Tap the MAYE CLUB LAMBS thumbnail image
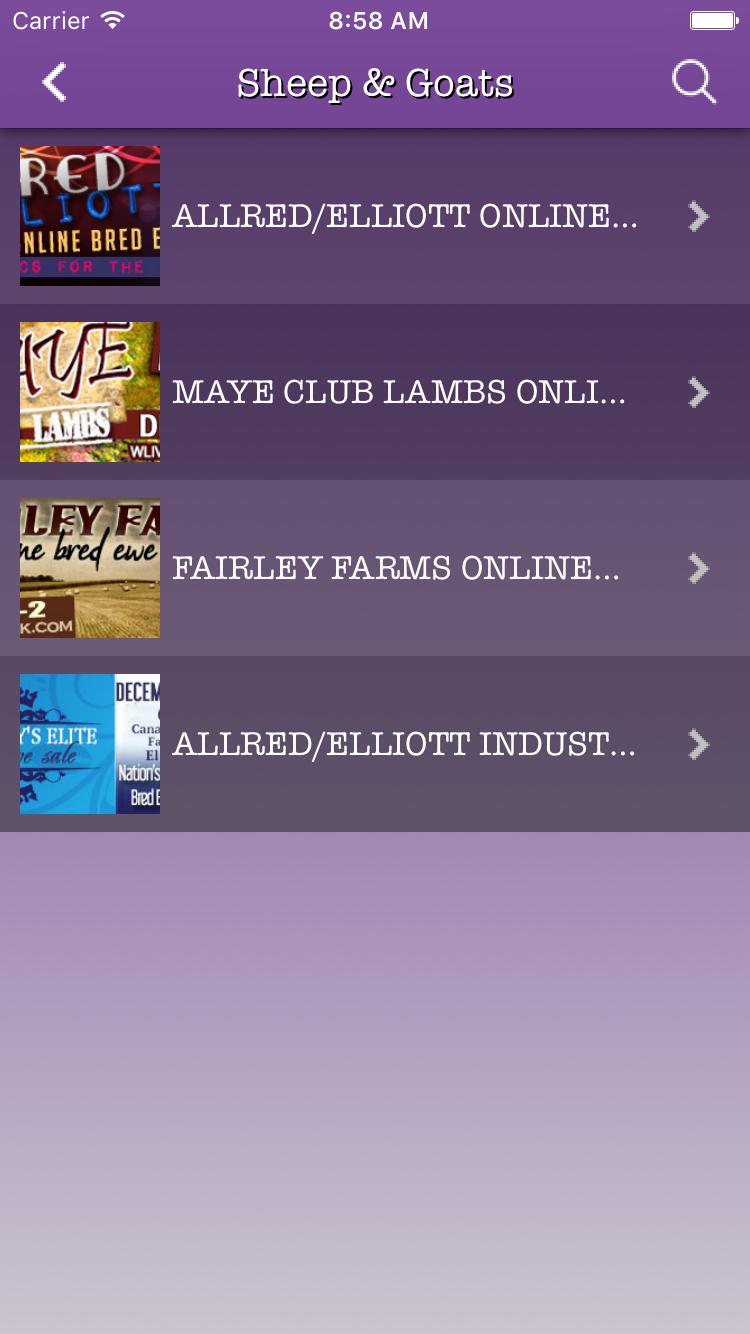The height and width of the screenshot is (1334, 750). (x=89, y=392)
